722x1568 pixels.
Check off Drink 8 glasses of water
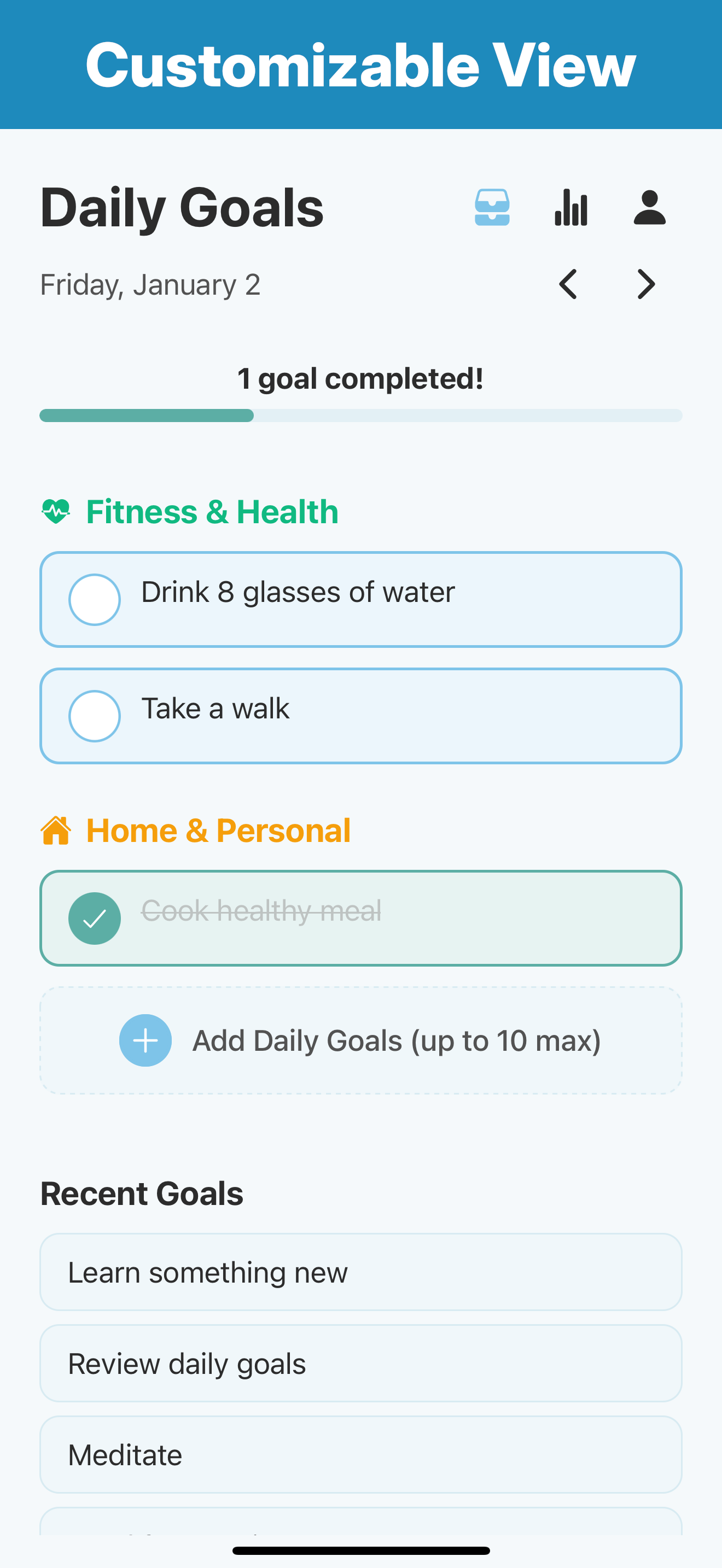[x=95, y=600]
